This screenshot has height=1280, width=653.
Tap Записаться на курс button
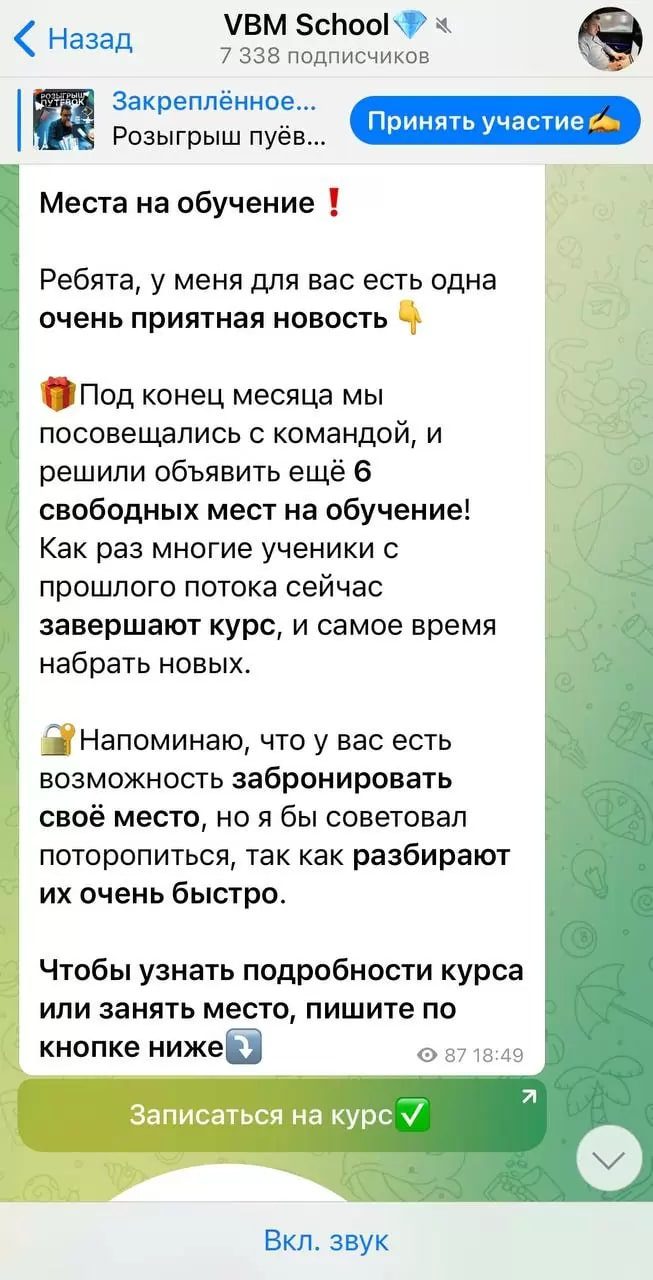pos(281,1115)
